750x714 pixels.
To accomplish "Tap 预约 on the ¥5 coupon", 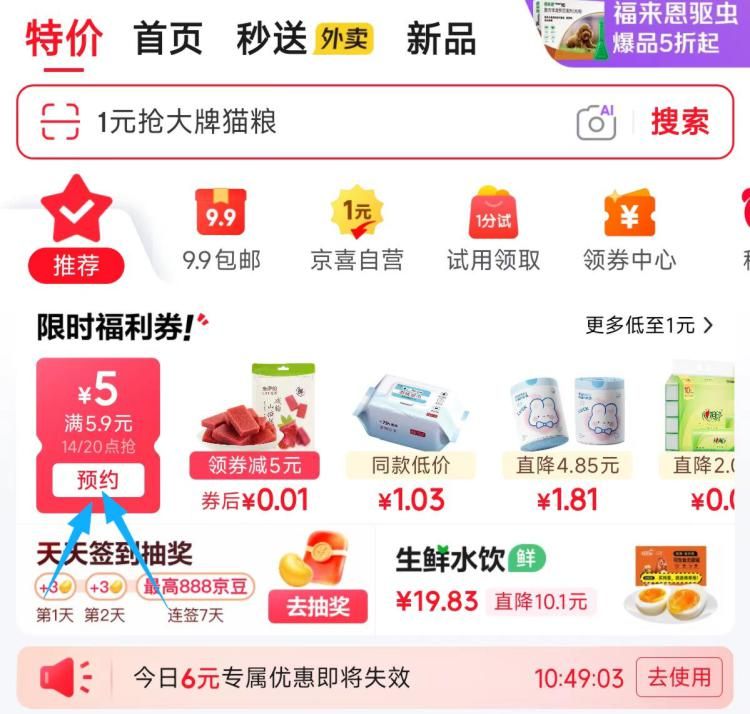I will tap(98, 480).
